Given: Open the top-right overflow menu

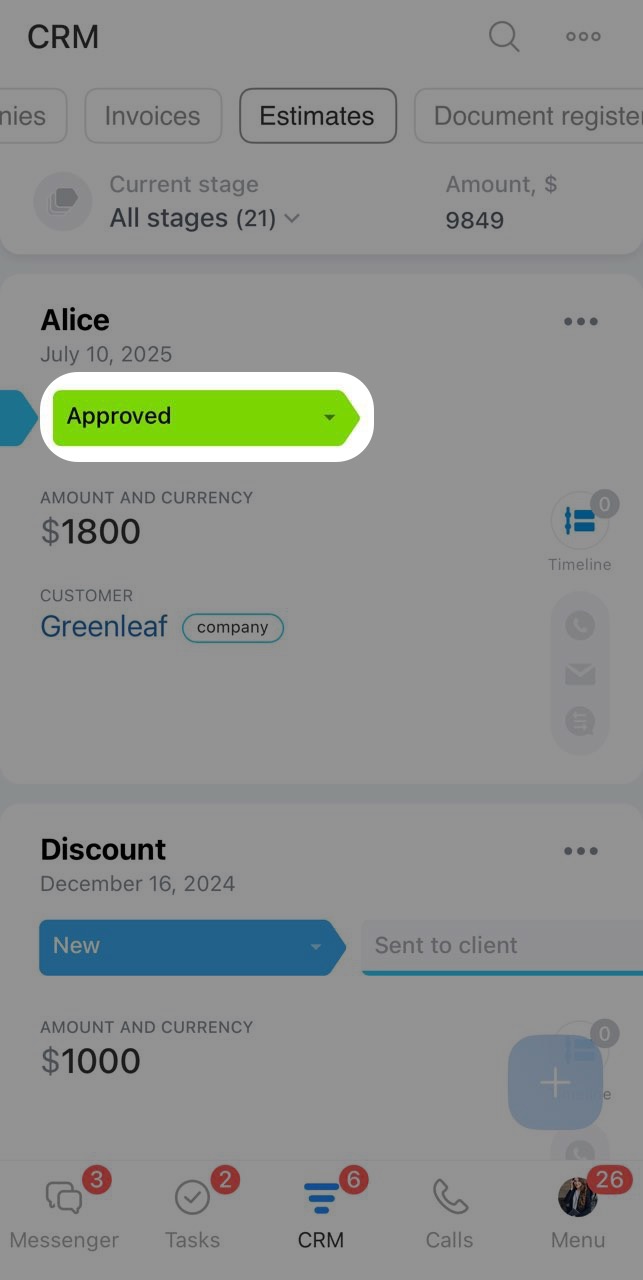Looking at the screenshot, I should 583,37.
